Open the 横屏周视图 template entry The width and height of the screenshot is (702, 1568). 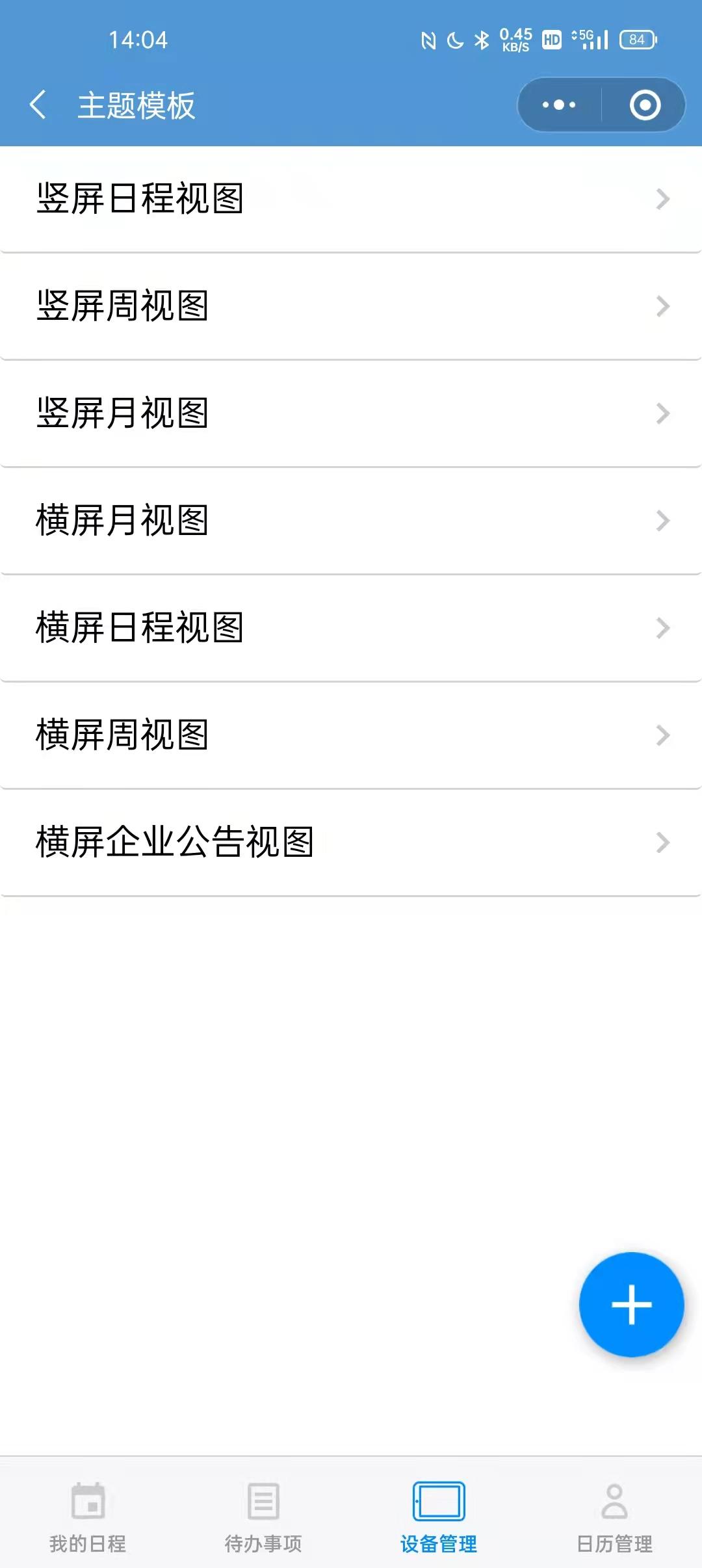(351, 735)
